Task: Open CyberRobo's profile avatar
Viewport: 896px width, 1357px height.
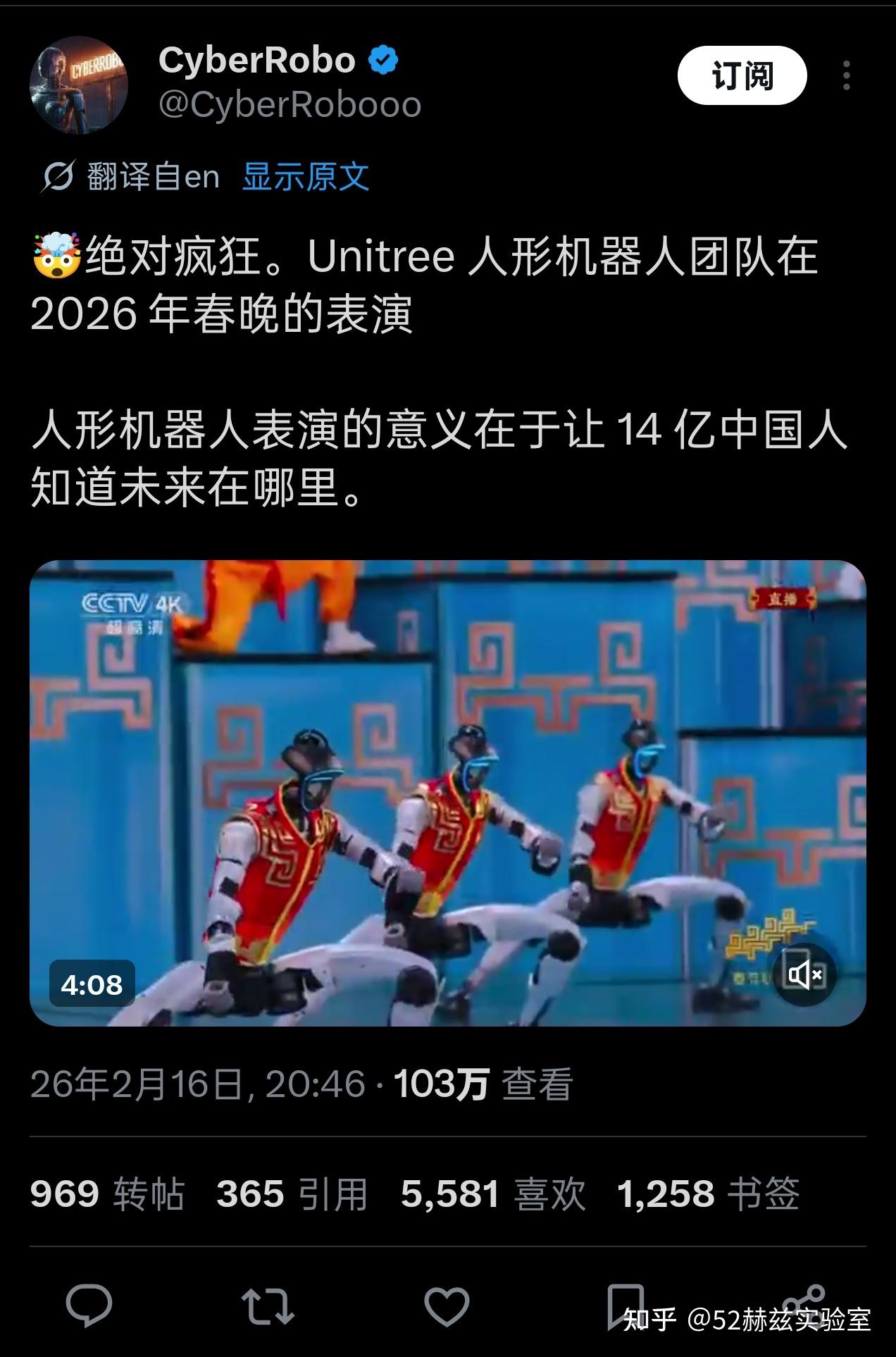Action: (78, 85)
